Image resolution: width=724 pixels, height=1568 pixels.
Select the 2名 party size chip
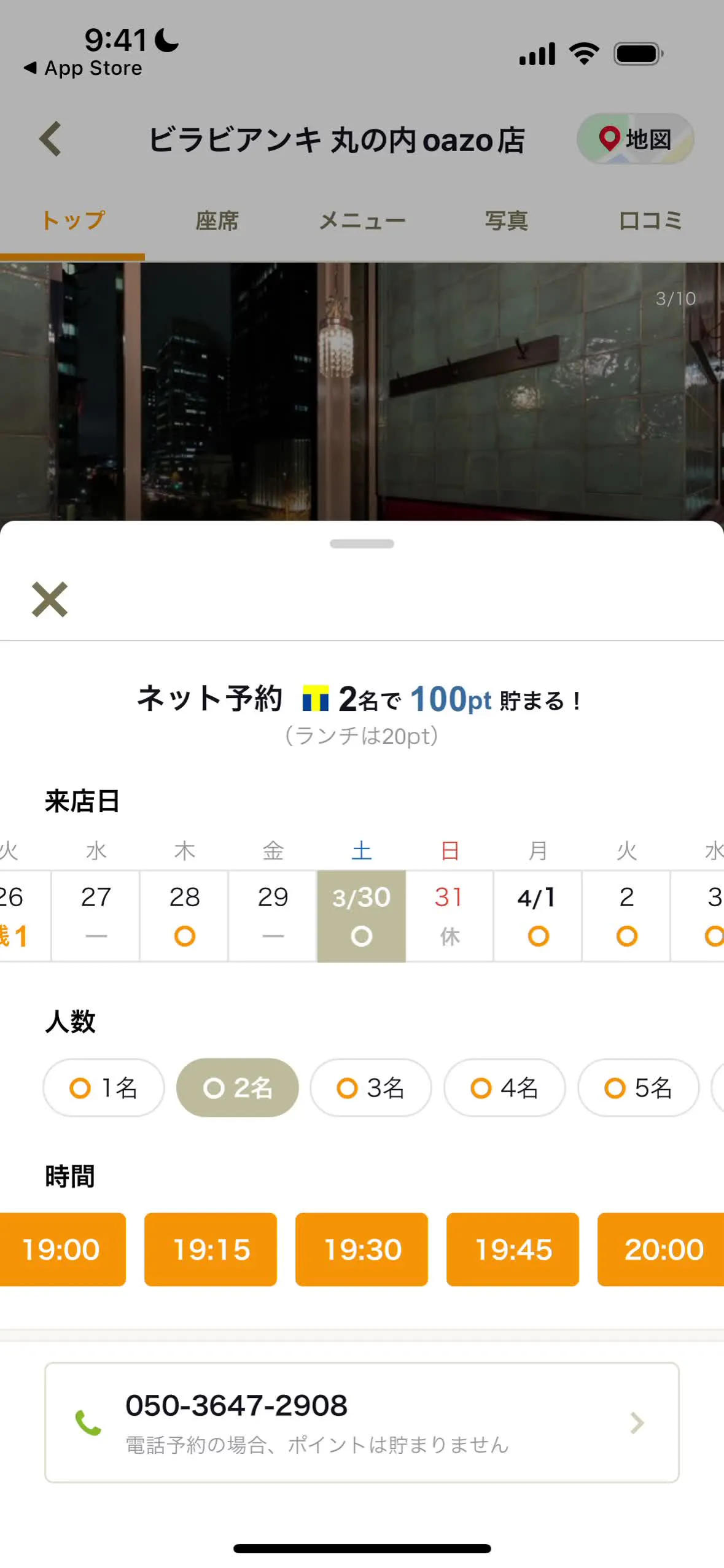(237, 1088)
